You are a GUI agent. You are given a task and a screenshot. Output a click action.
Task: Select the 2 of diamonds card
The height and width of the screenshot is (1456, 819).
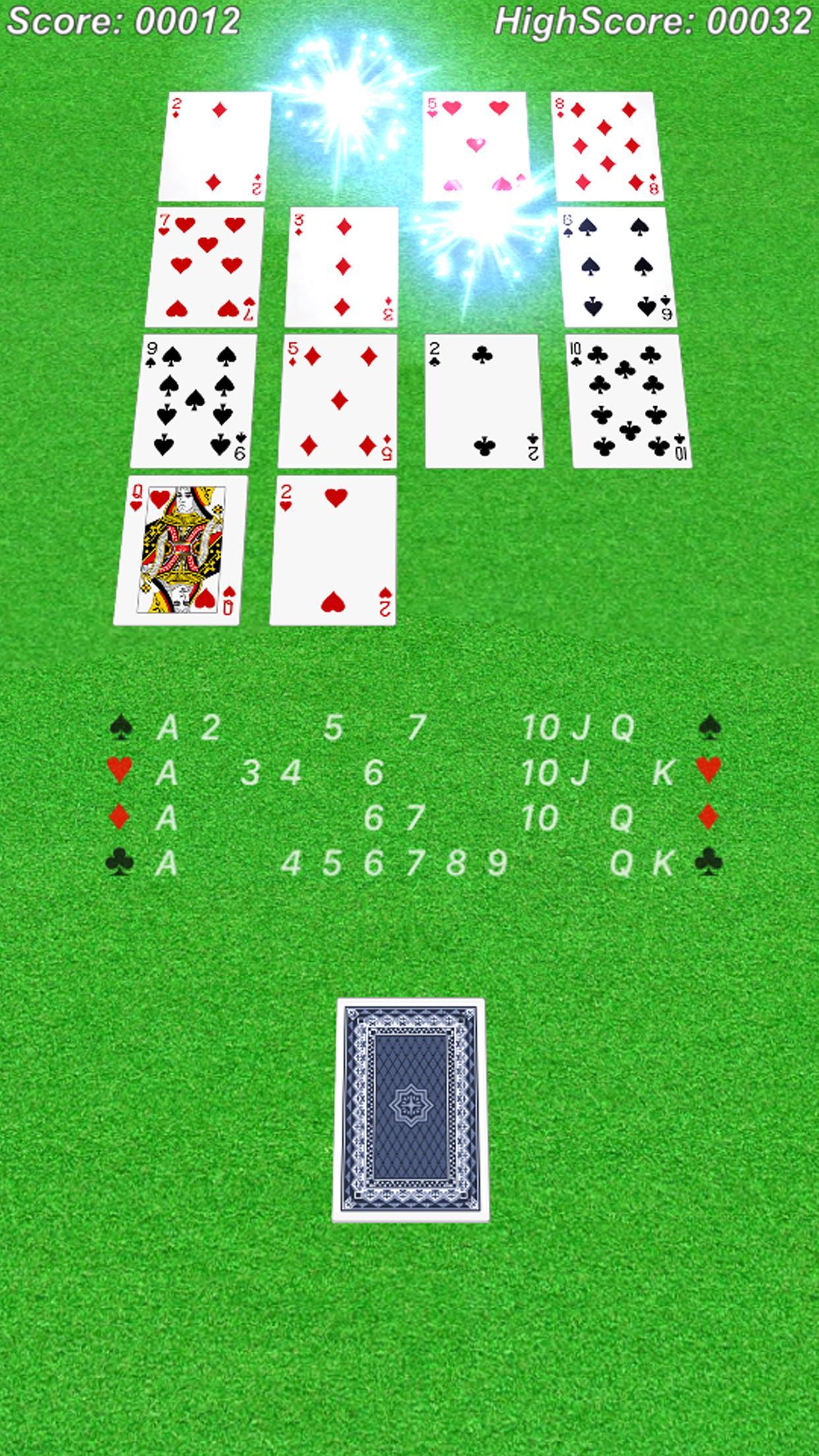point(215,146)
